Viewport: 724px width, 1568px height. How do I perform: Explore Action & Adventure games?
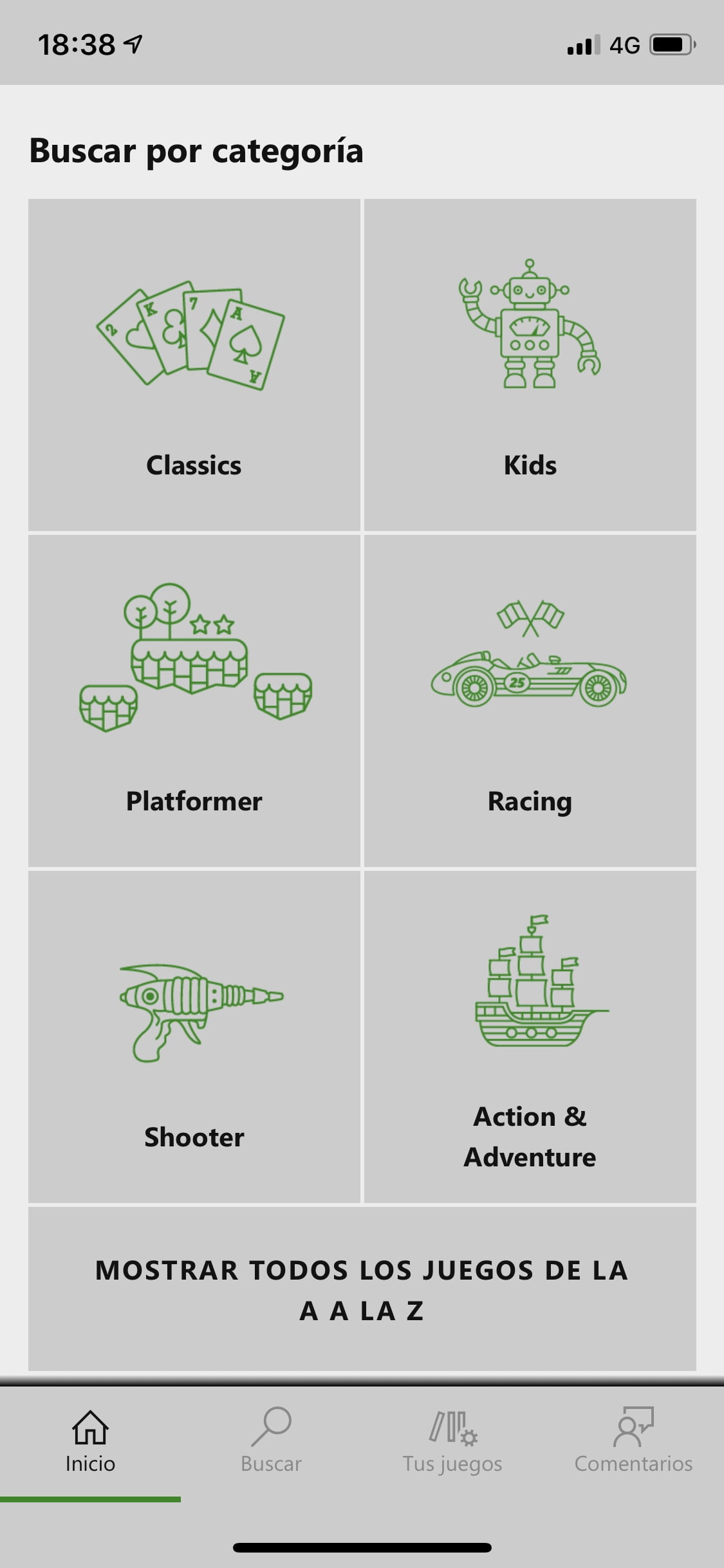(530, 1037)
